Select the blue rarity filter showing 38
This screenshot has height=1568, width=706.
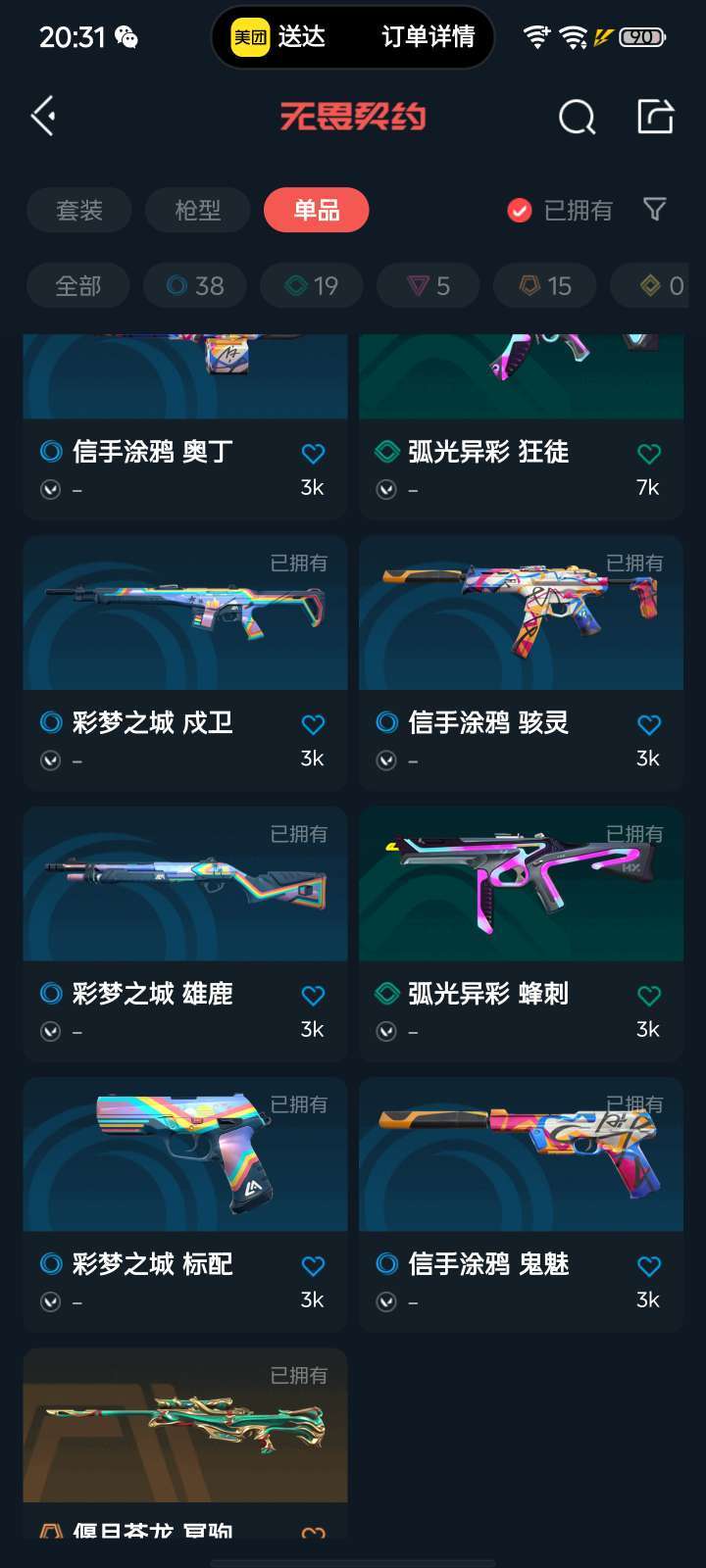[194, 285]
